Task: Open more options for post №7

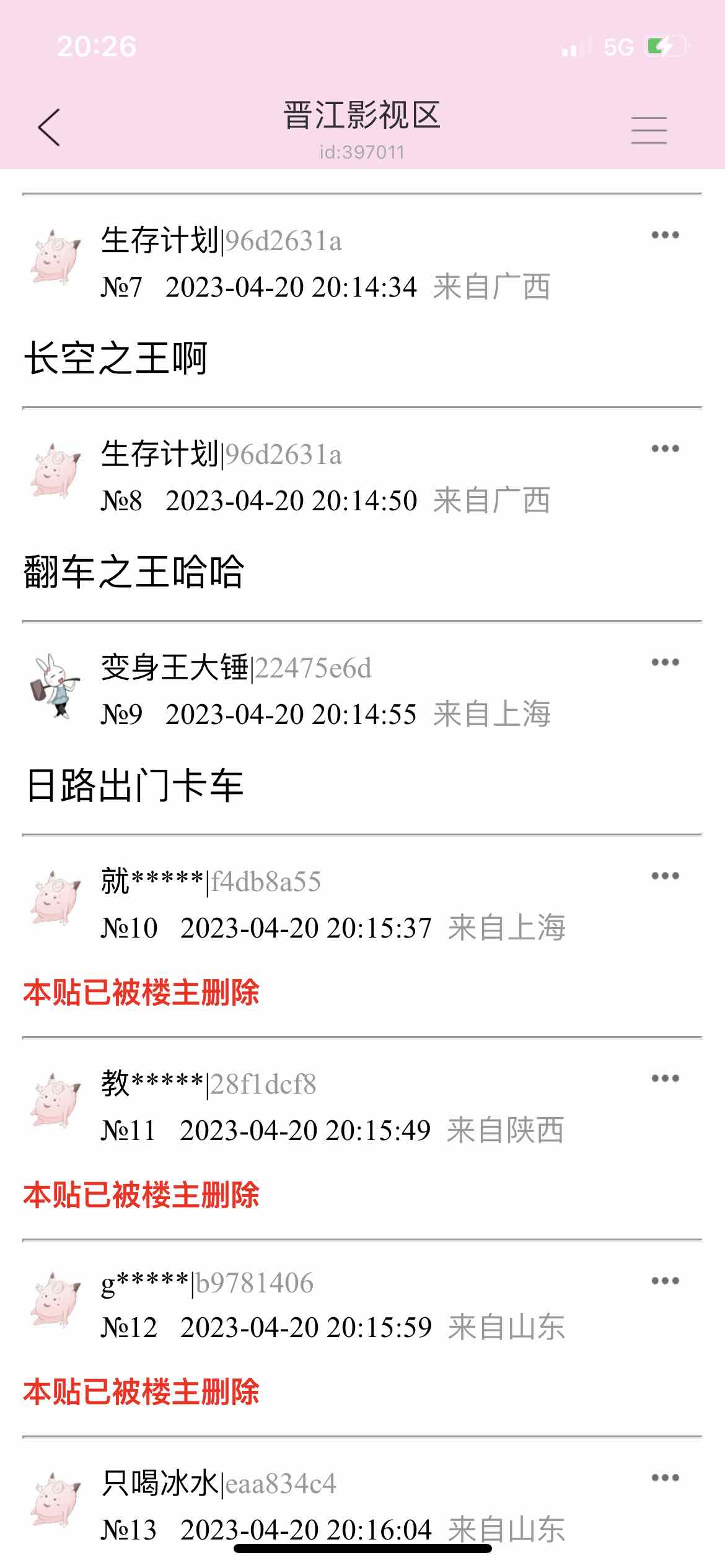Action: pos(665,235)
